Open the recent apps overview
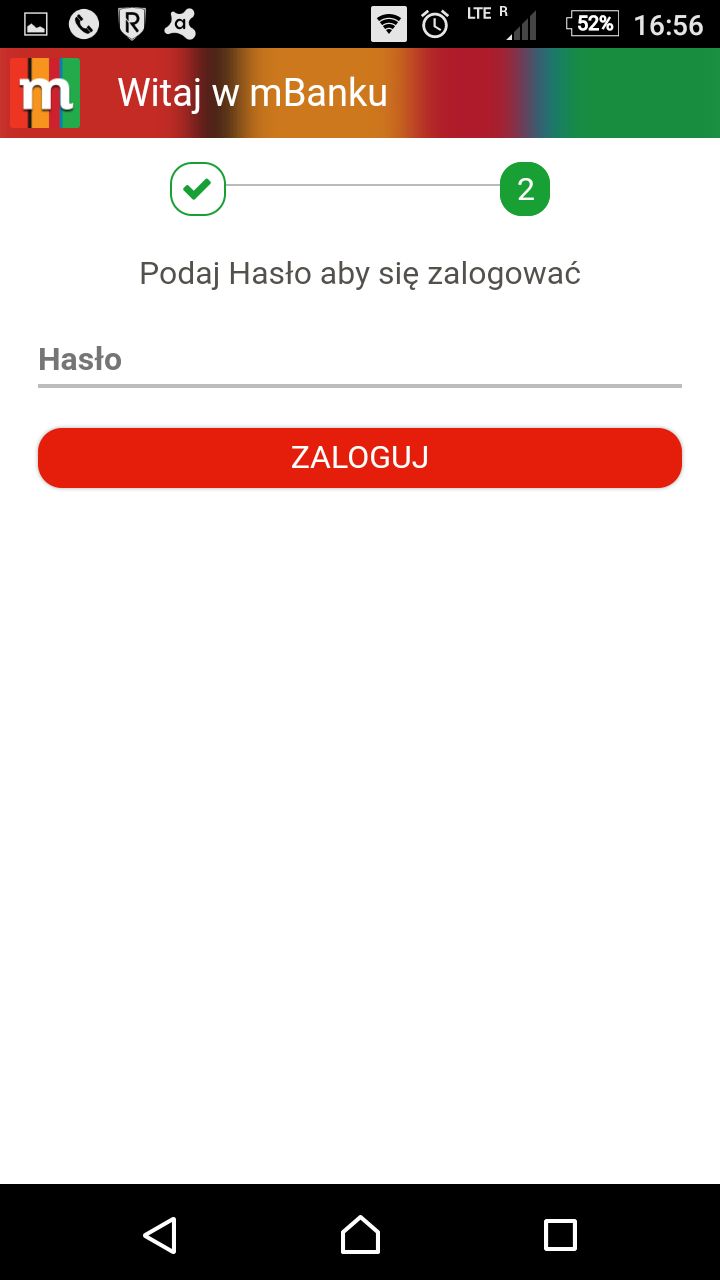Image resolution: width=720 pixels, height=1280 pixels. (x=560, y=1235)
